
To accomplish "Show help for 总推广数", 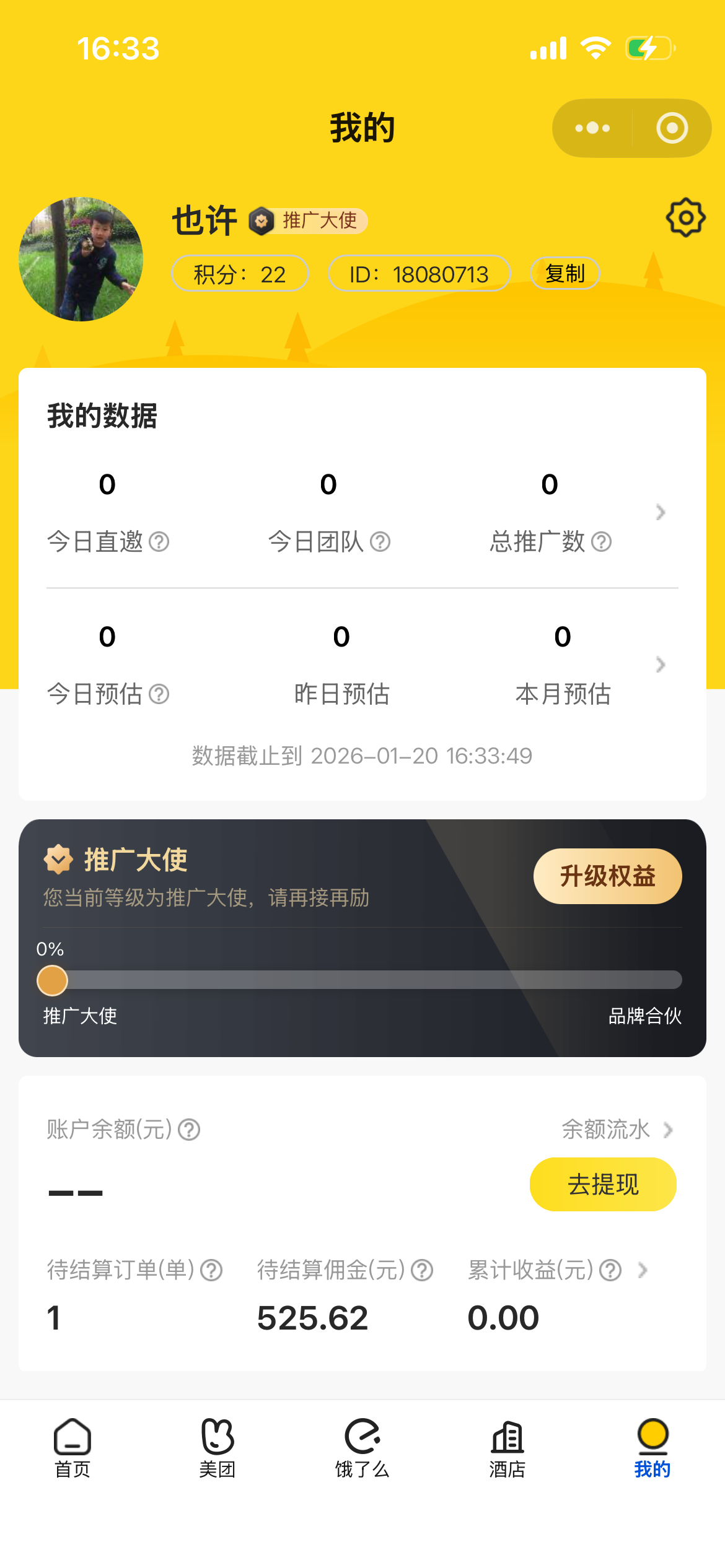I will coord(602,542).
